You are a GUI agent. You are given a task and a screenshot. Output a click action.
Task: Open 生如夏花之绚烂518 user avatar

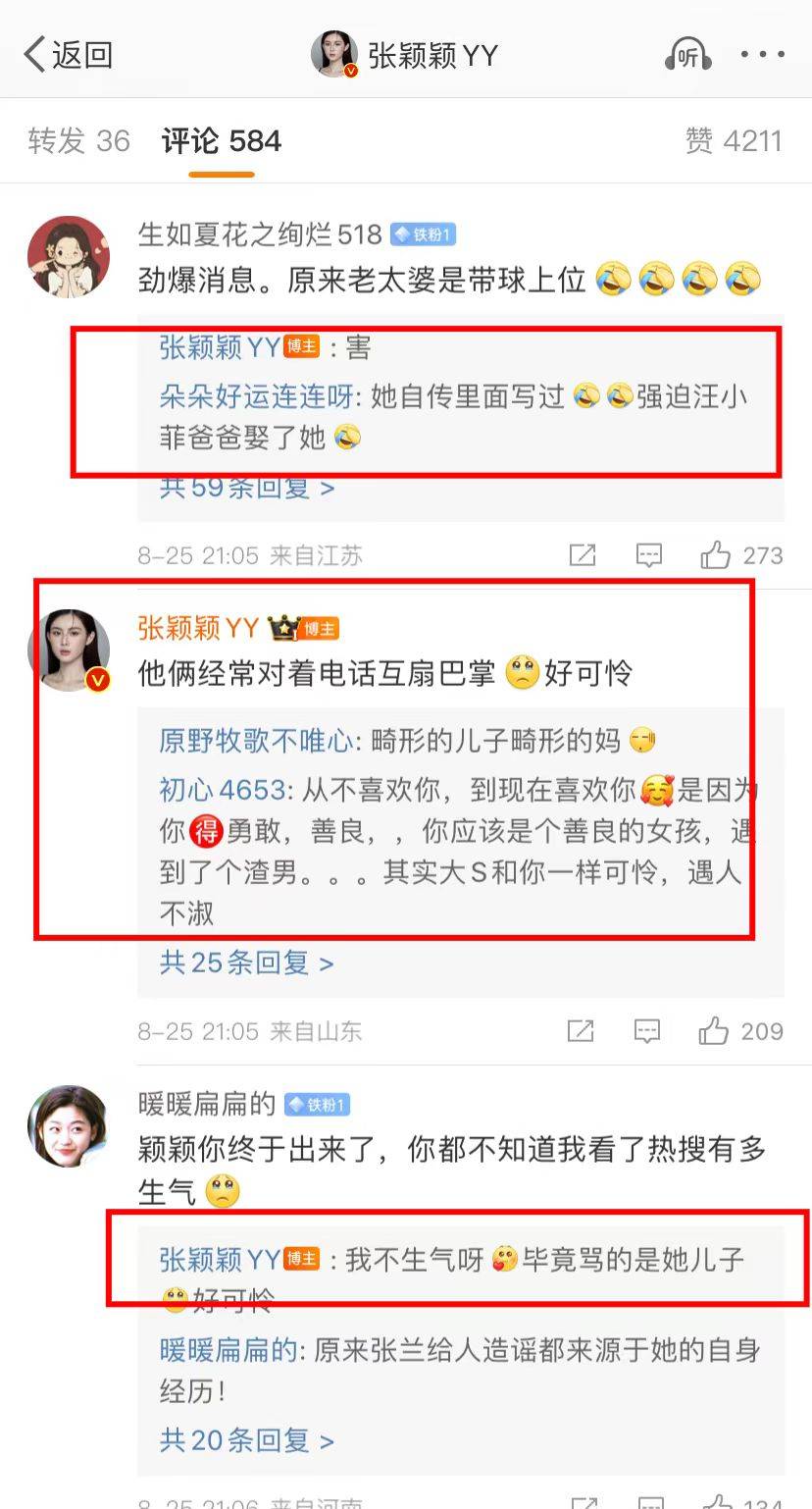(68, 257)
